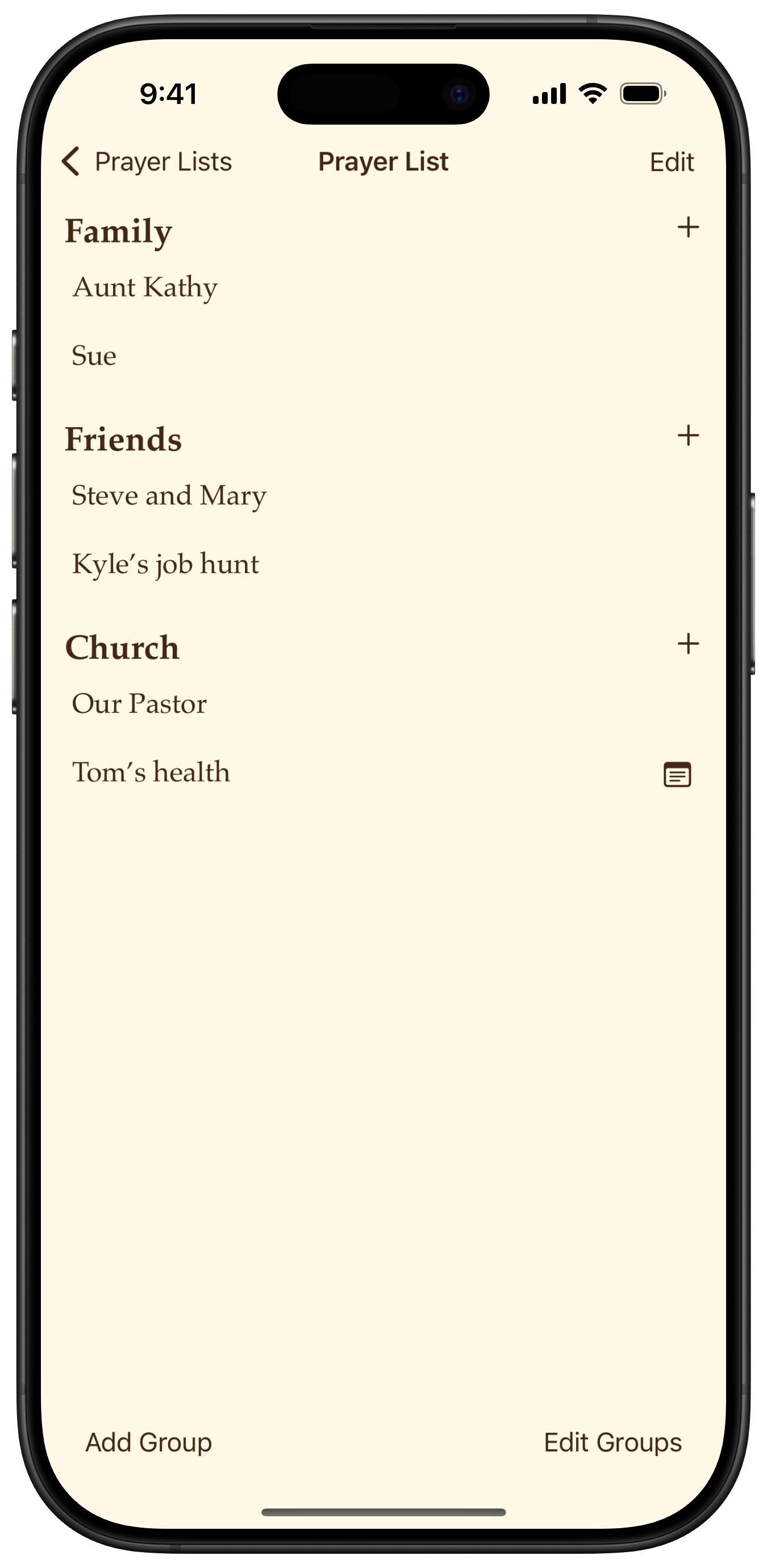Open Kyle's job hunt entry
The width and height of the screenshot is (767, 1568).
pos(165,564)
